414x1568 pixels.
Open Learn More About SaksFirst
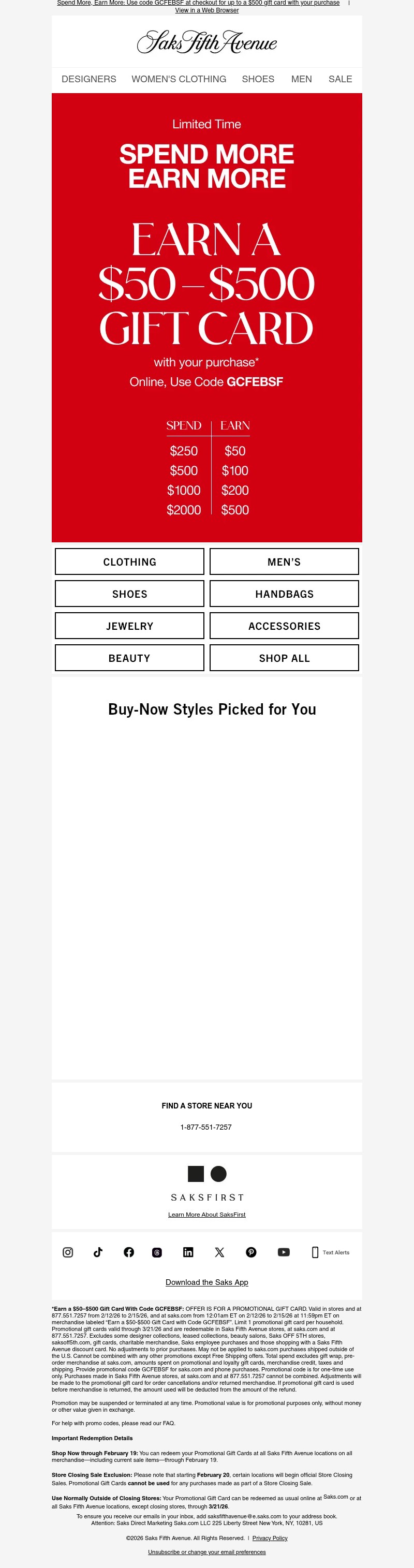206,1215
